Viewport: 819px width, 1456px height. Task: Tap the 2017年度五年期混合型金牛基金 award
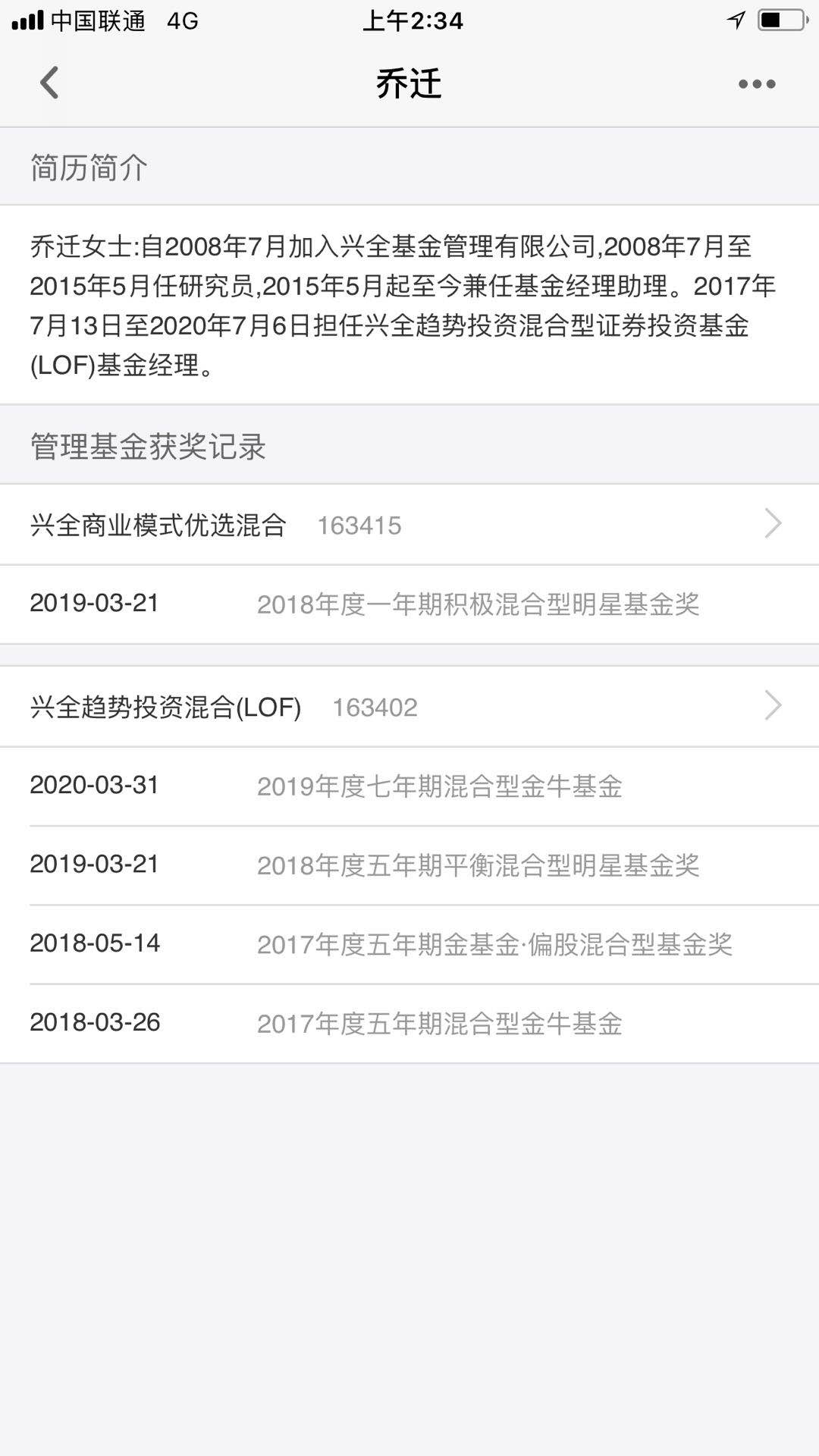[438, 1023]
